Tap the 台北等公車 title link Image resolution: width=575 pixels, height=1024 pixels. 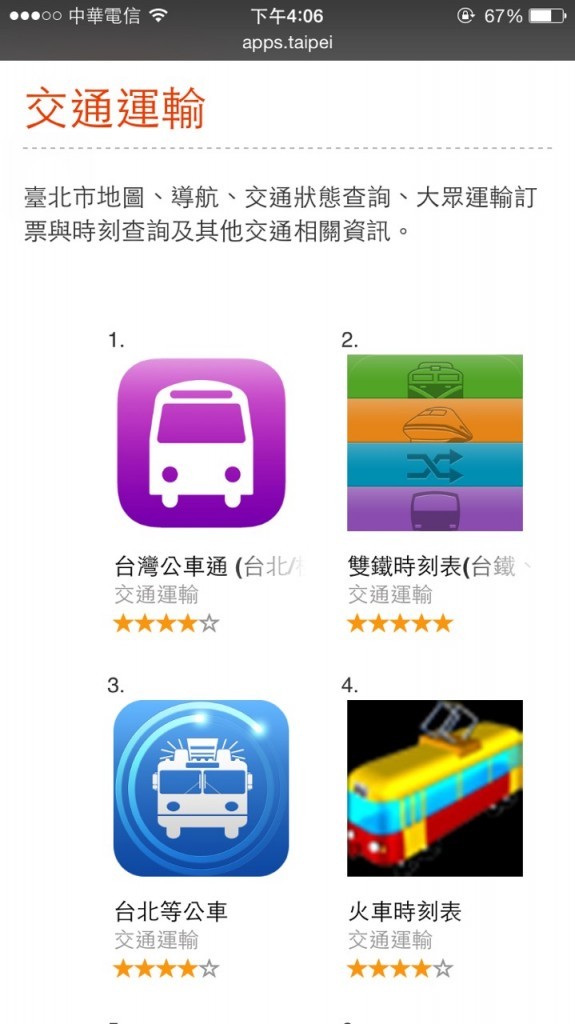(x=171, y=912)
